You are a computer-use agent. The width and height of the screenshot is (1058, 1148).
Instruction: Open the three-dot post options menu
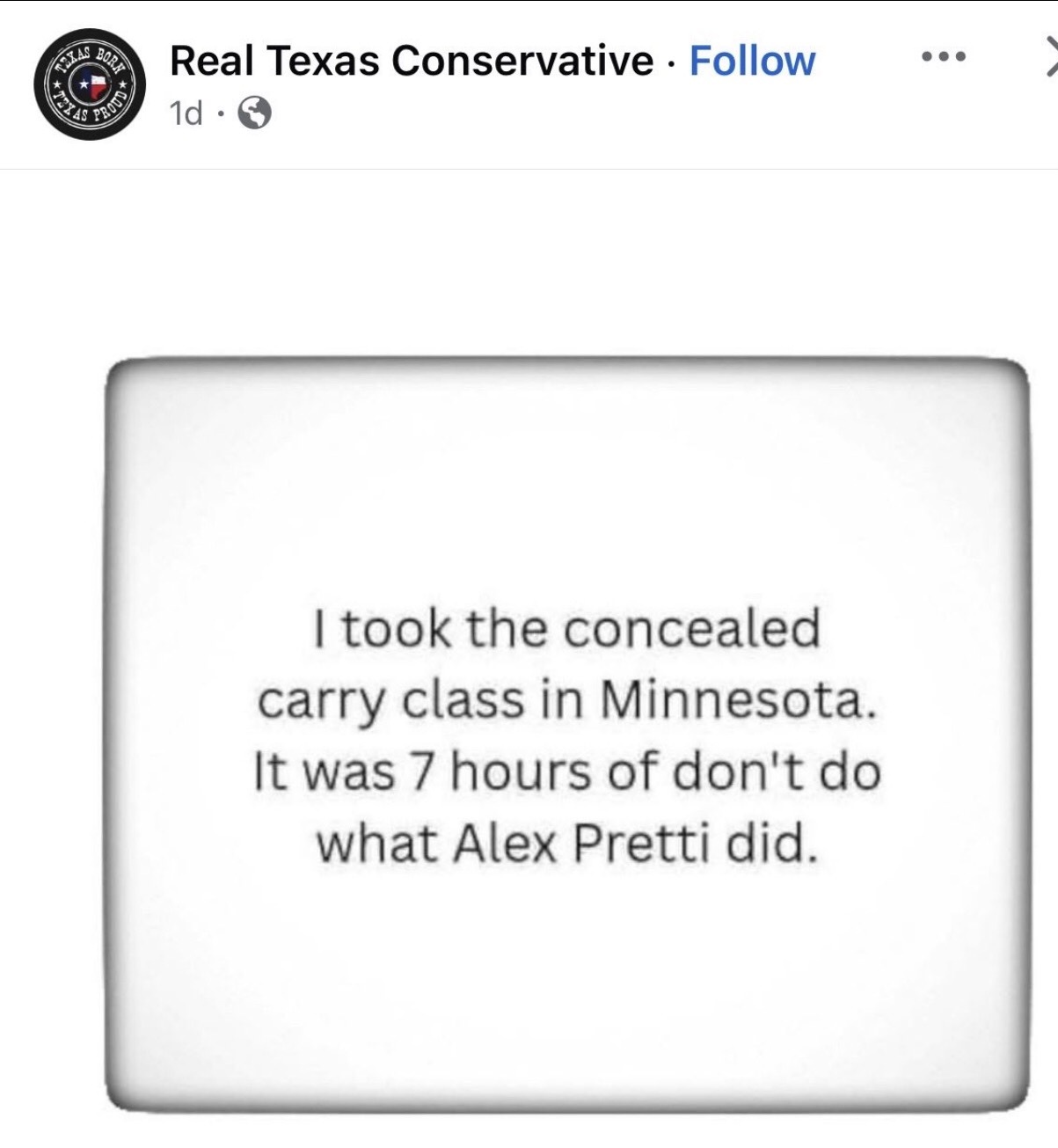(x=944, y=58)
